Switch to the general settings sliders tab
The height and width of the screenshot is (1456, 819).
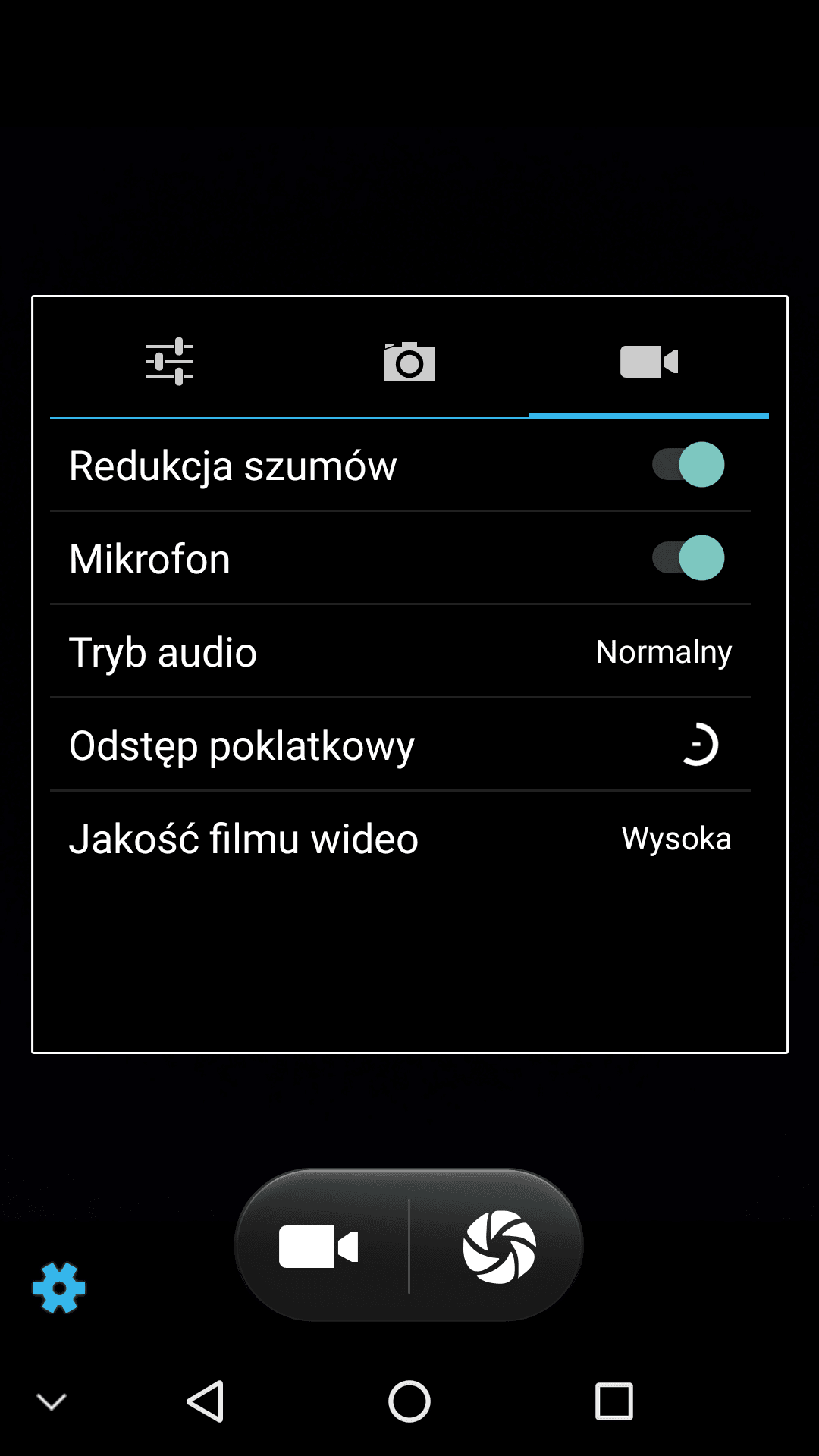pyautogui.click(x=170, y=362)
